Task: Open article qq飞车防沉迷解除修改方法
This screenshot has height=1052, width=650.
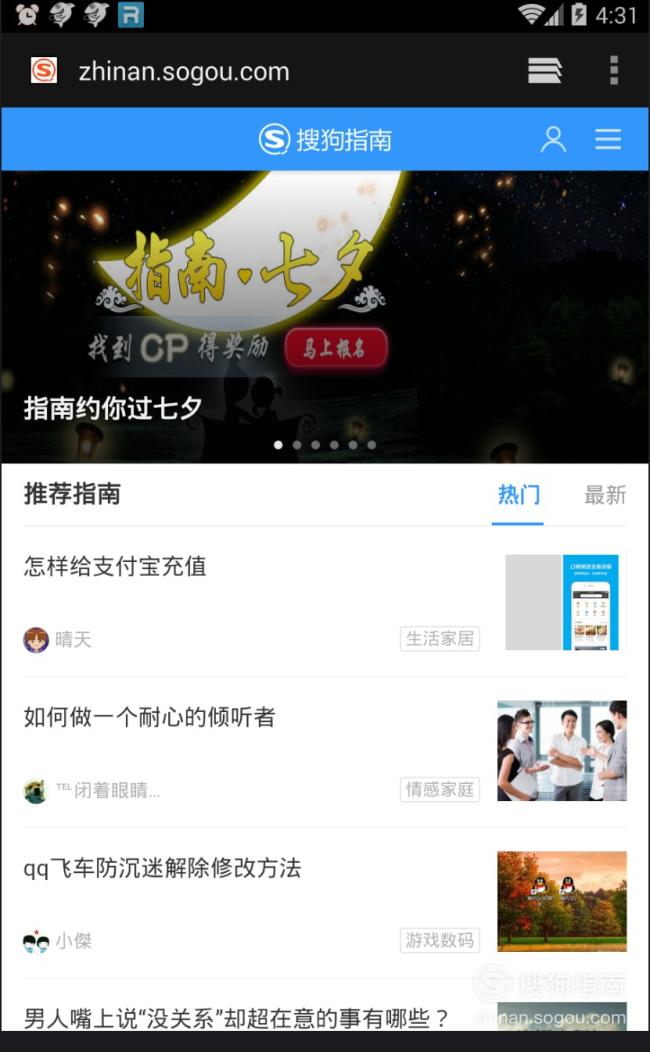Action: point(162,868)
